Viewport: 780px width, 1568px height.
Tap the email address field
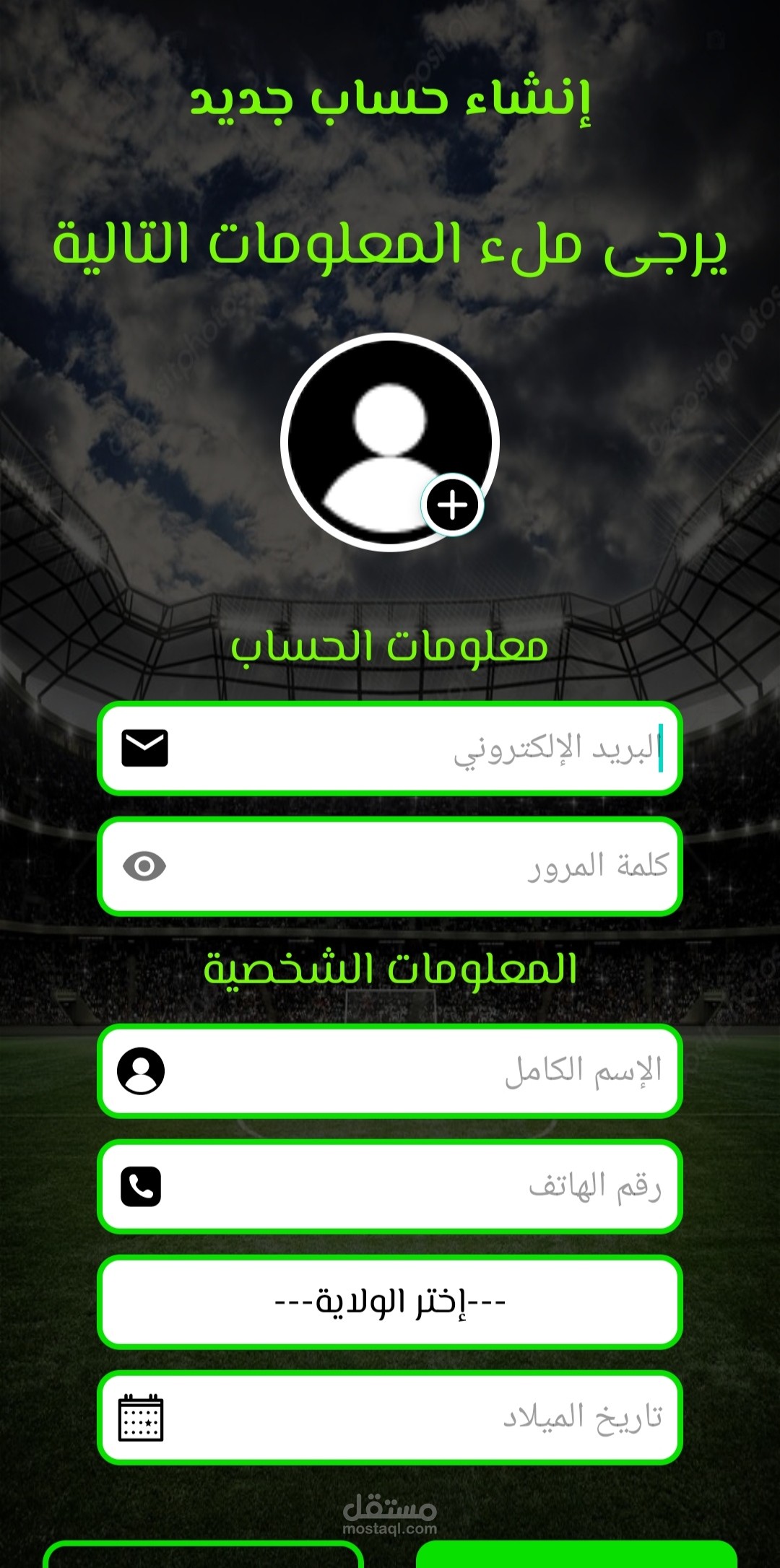tap(390, 749)
